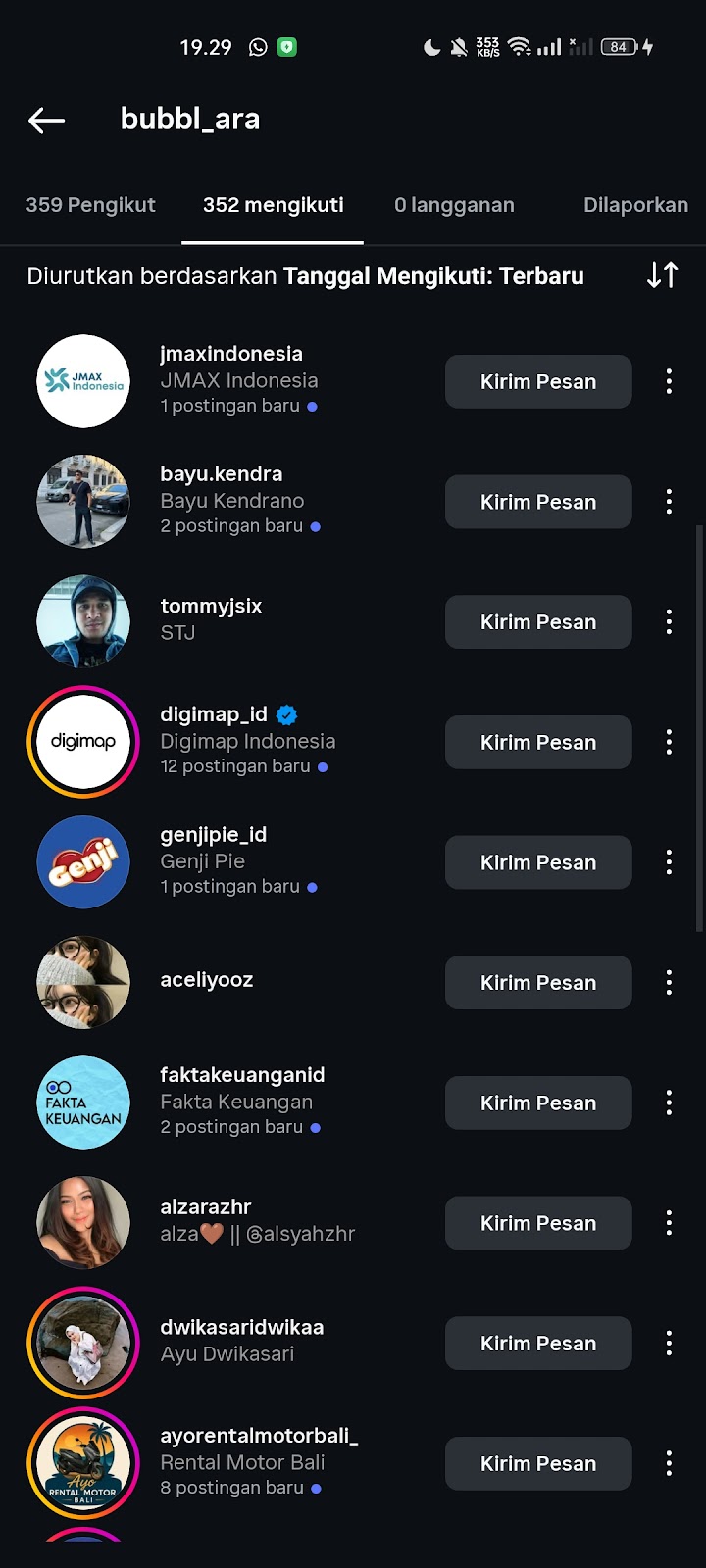Open the 0 langganan tab
706x1568 pixels.
[x=454, y=205]
